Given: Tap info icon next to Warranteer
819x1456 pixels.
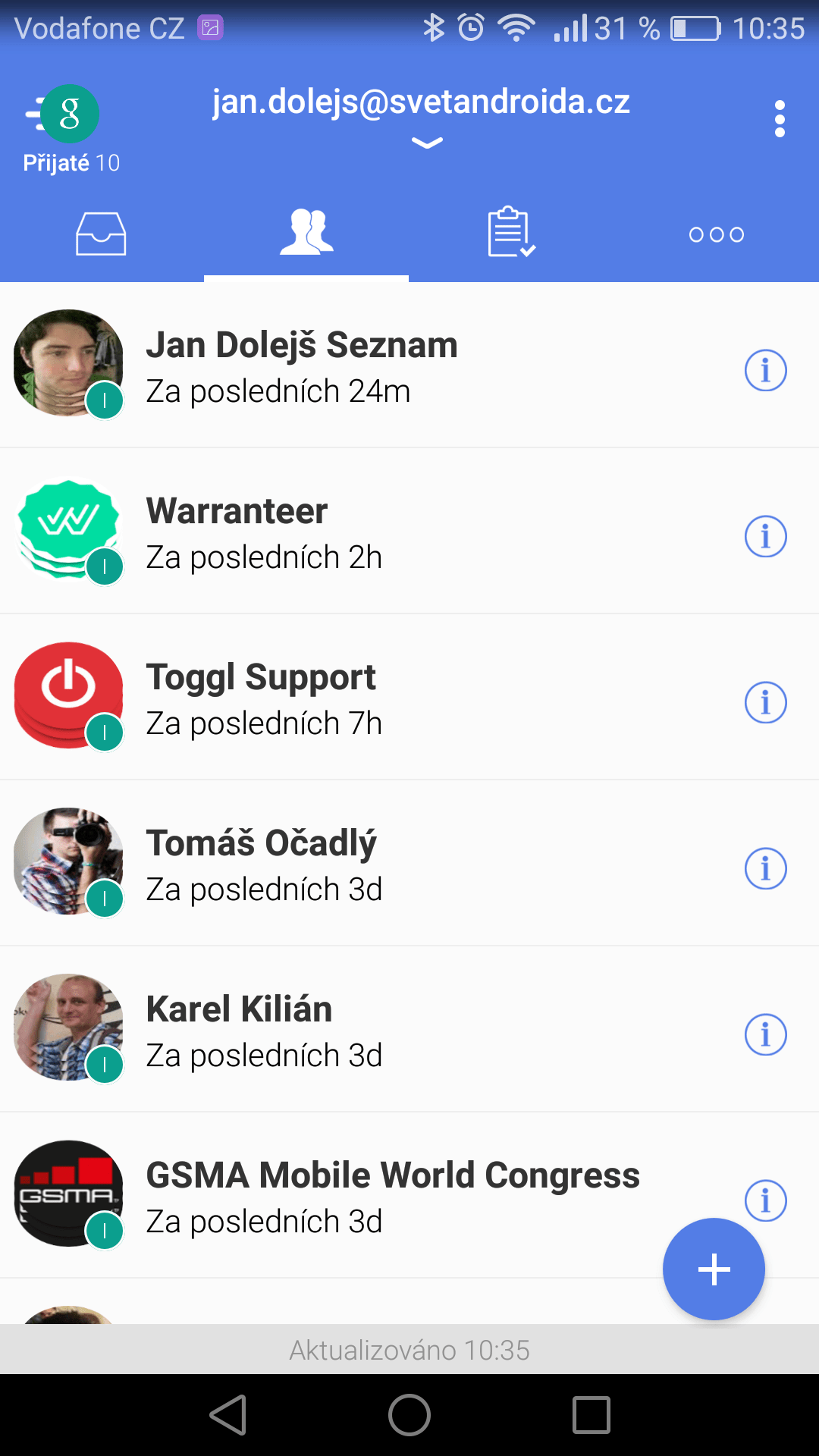Looking at the screenshot, I should [x=765, y=537].
